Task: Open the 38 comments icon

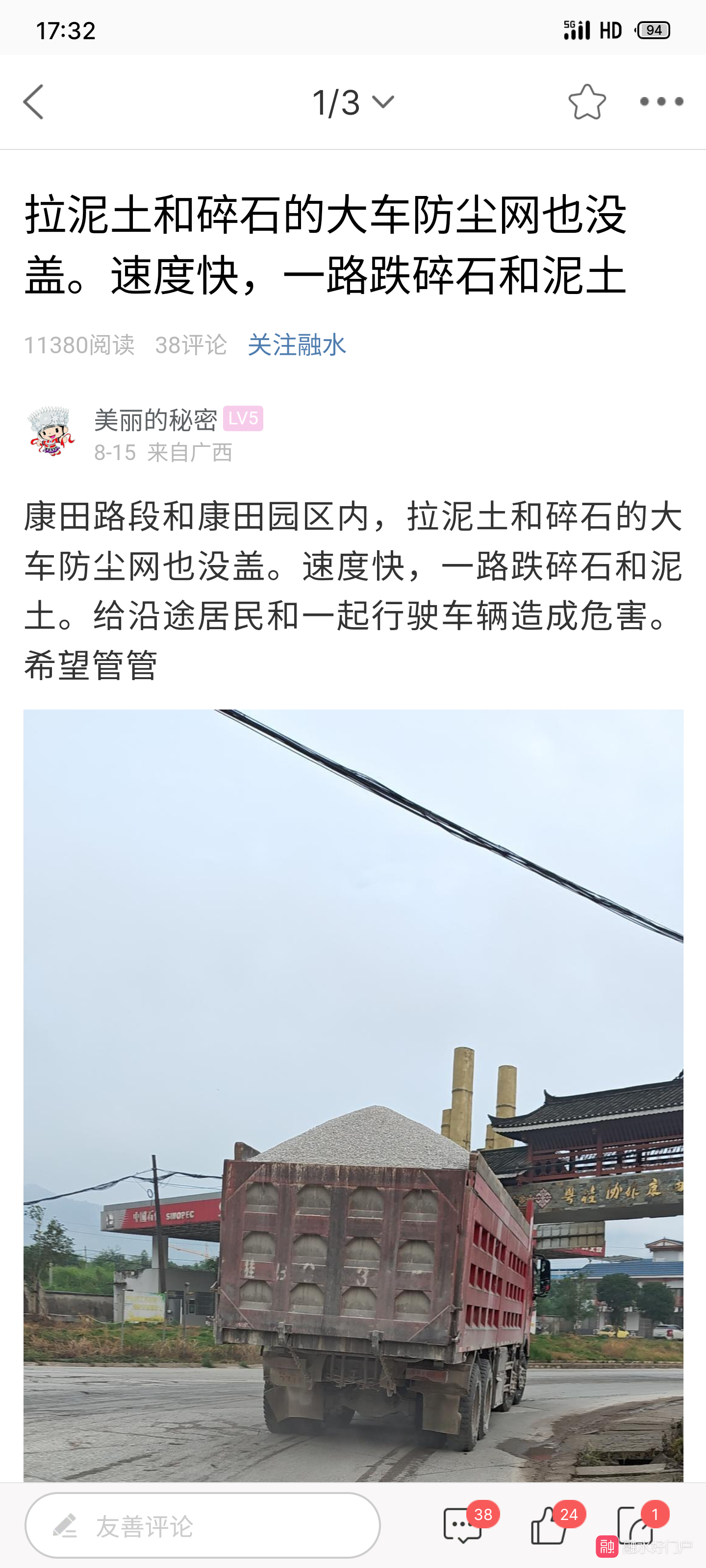Action: 463,1525
